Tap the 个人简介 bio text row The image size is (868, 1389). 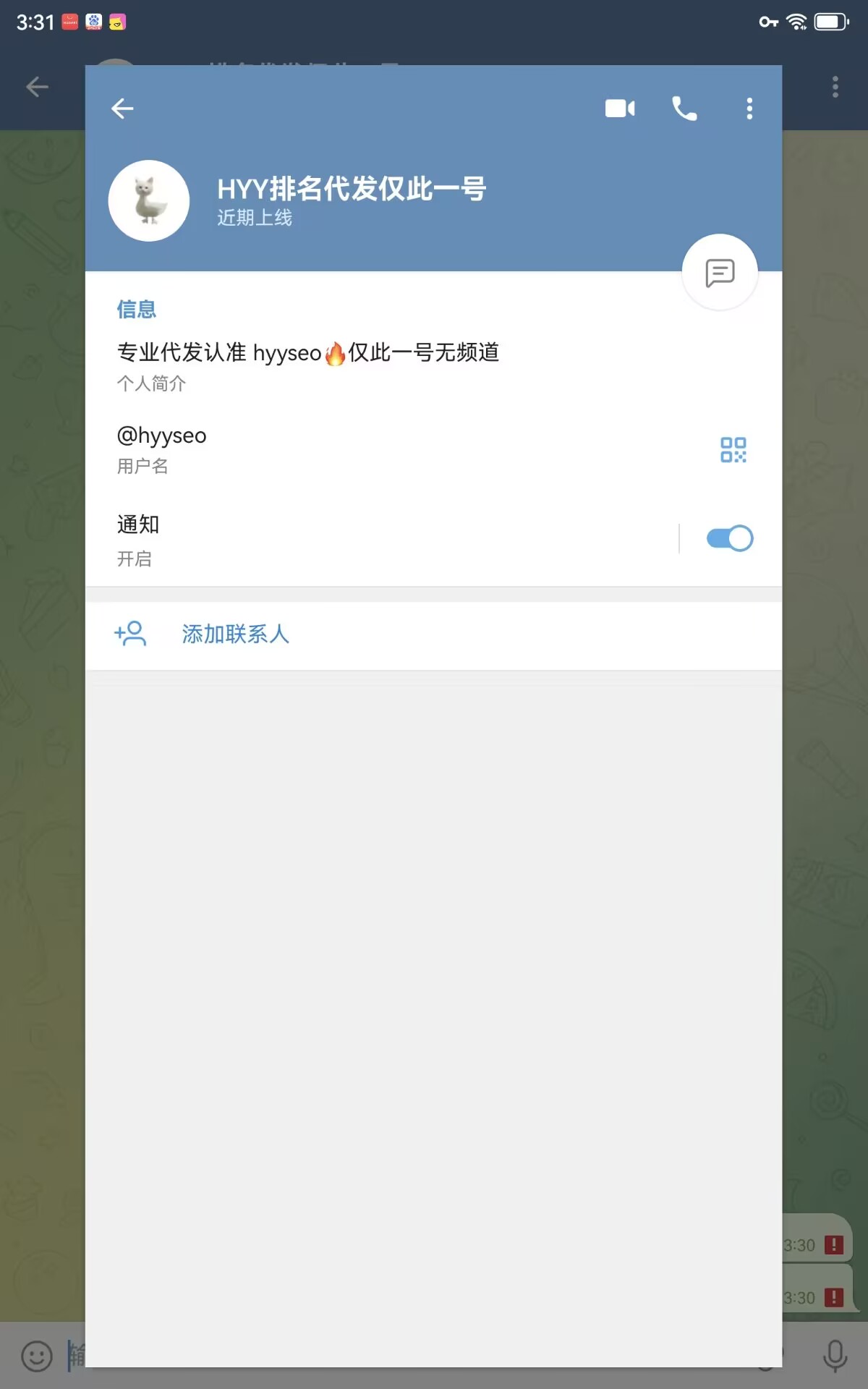308,365
